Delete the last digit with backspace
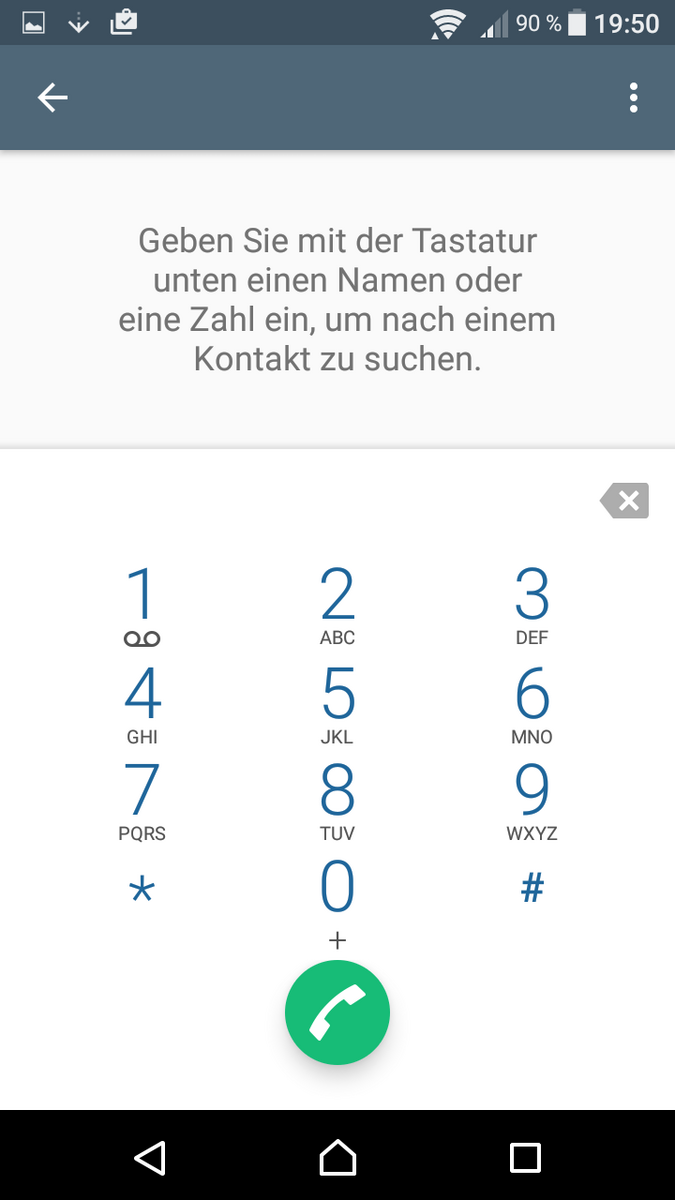Viewport: 675px width, 1200px height. [625, 501]
